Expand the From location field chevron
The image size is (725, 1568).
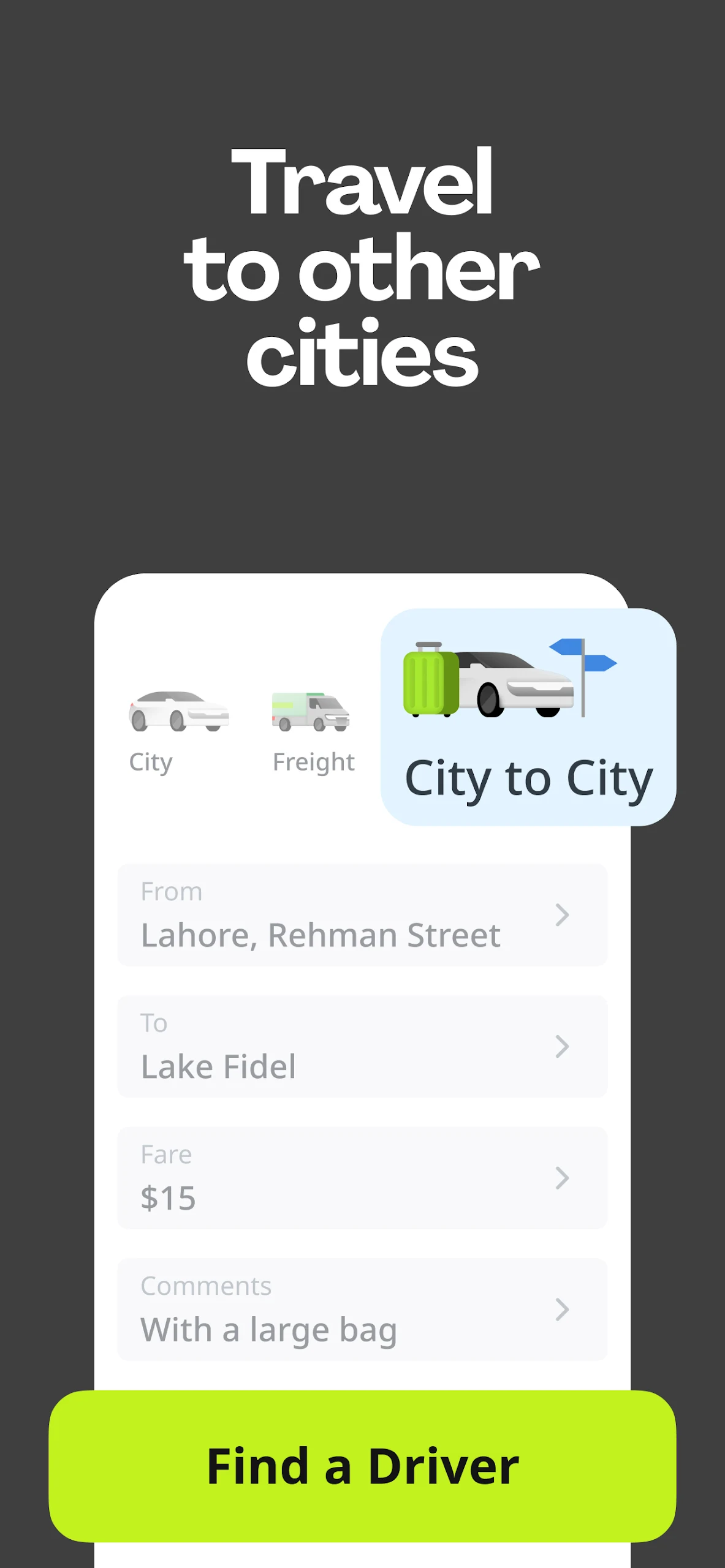(563, 916)
